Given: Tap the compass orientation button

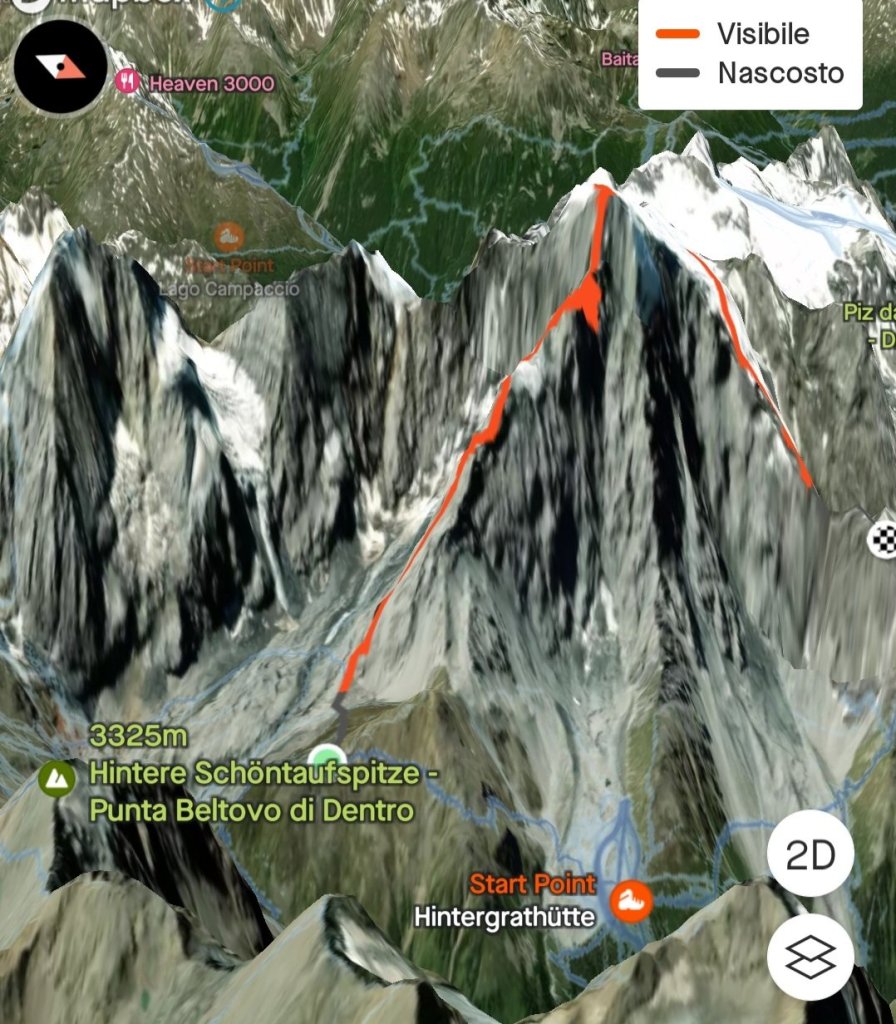Looking at the screenshot, I should click(x=61, y=67).
